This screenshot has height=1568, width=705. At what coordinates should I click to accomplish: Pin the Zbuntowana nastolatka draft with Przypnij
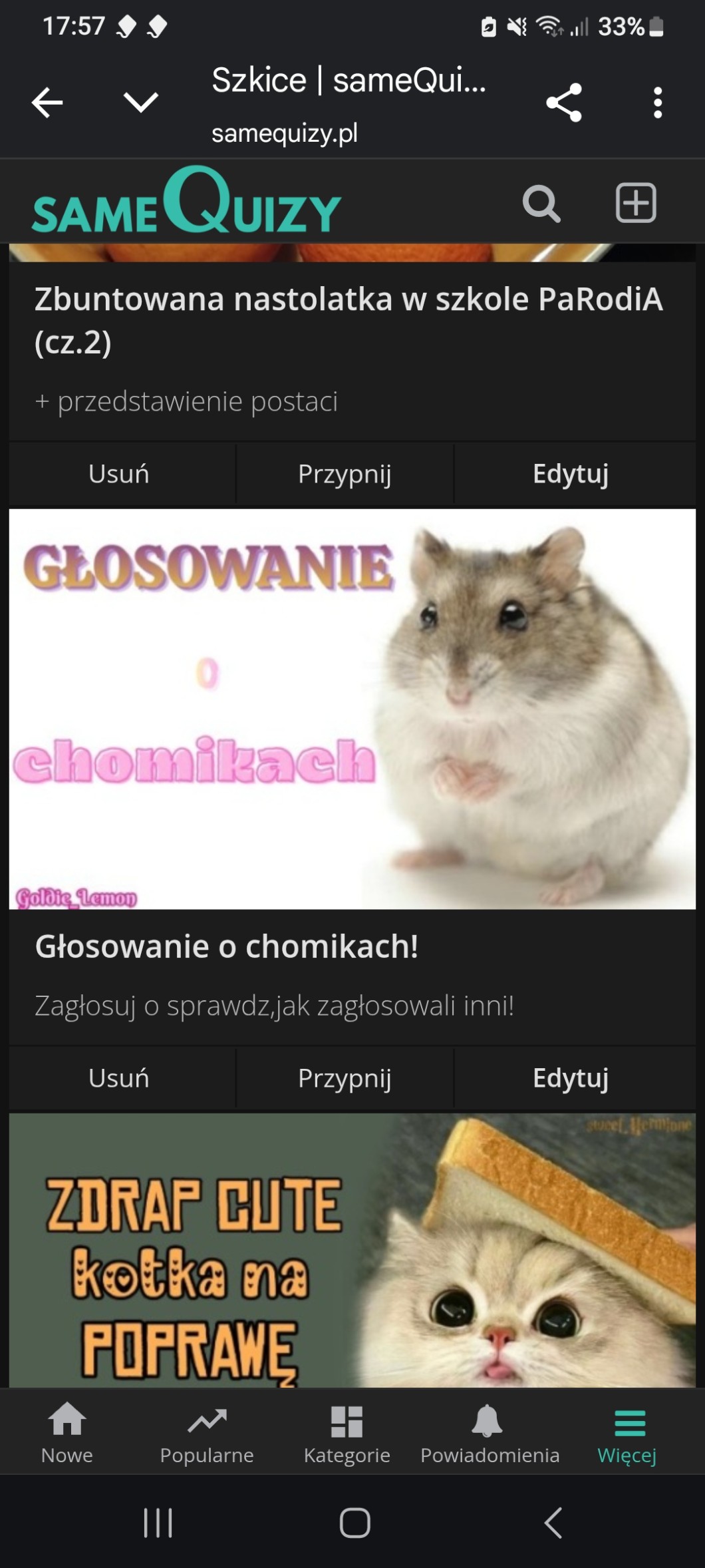pyautogui.click(x=345, y=474)
